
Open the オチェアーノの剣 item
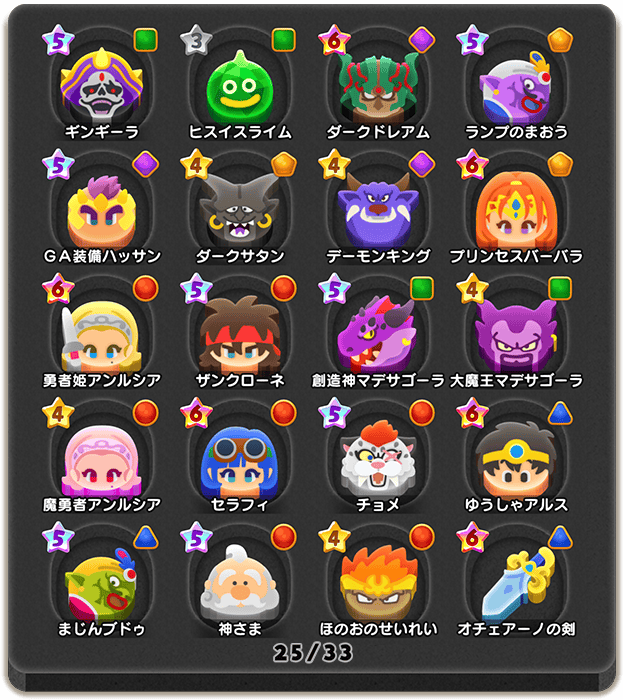[515, 581]
